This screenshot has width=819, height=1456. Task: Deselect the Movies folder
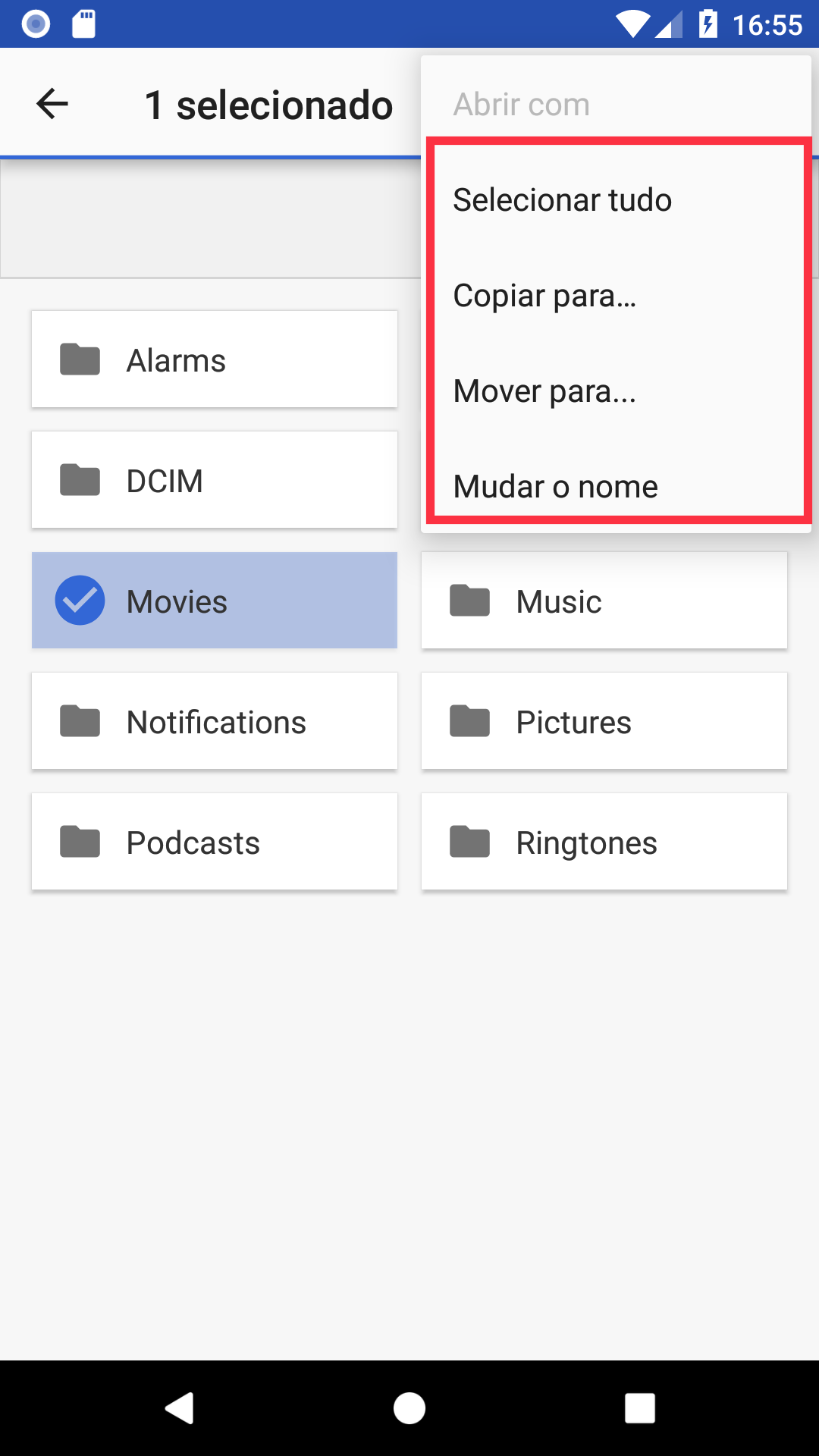pyautogui.click(x=214, y=601)
